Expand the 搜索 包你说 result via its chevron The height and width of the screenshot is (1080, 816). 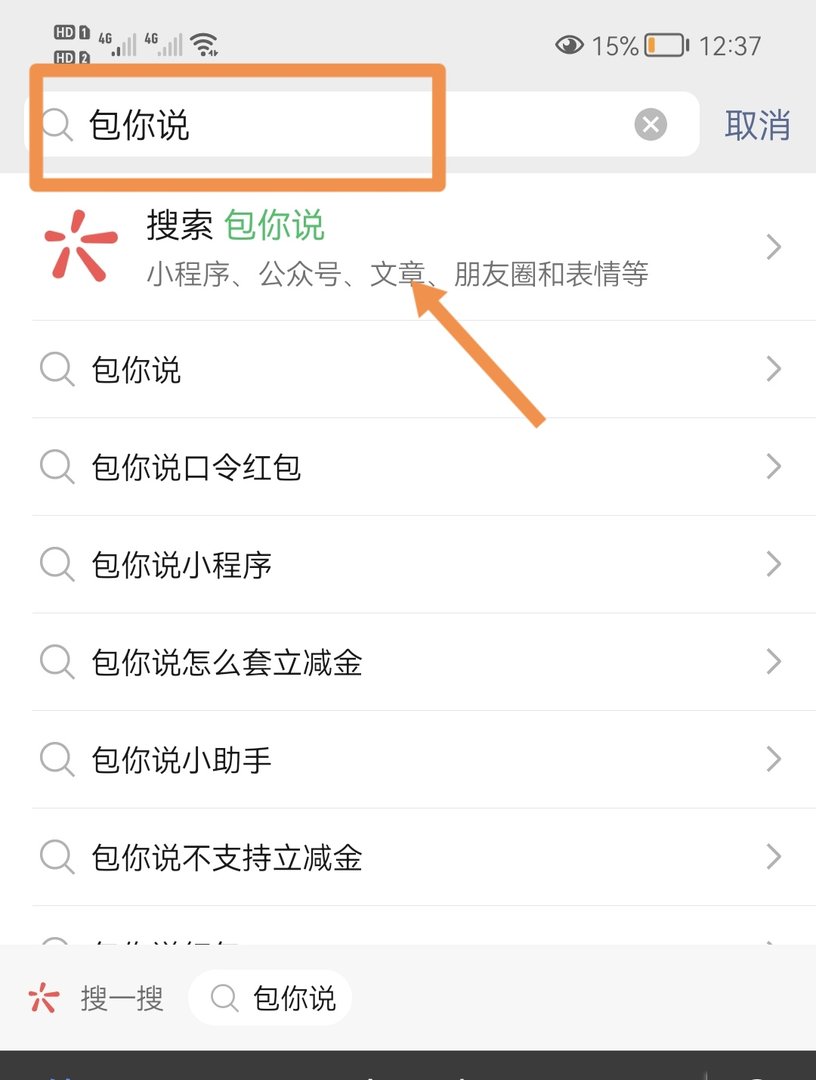pyautogui.click(x=773, y=247)
